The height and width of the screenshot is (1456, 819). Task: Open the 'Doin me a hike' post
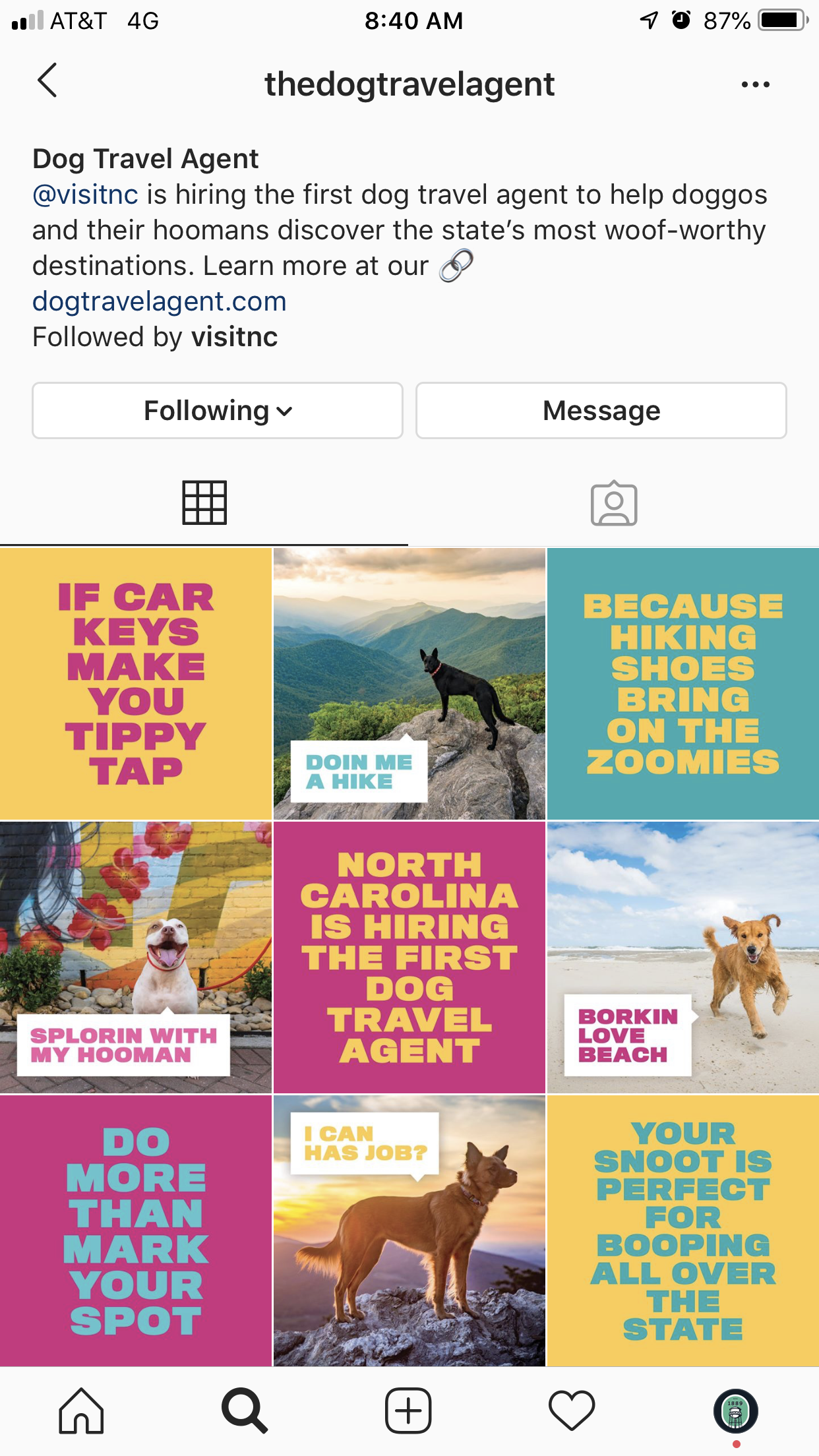(x=409, y=684)
